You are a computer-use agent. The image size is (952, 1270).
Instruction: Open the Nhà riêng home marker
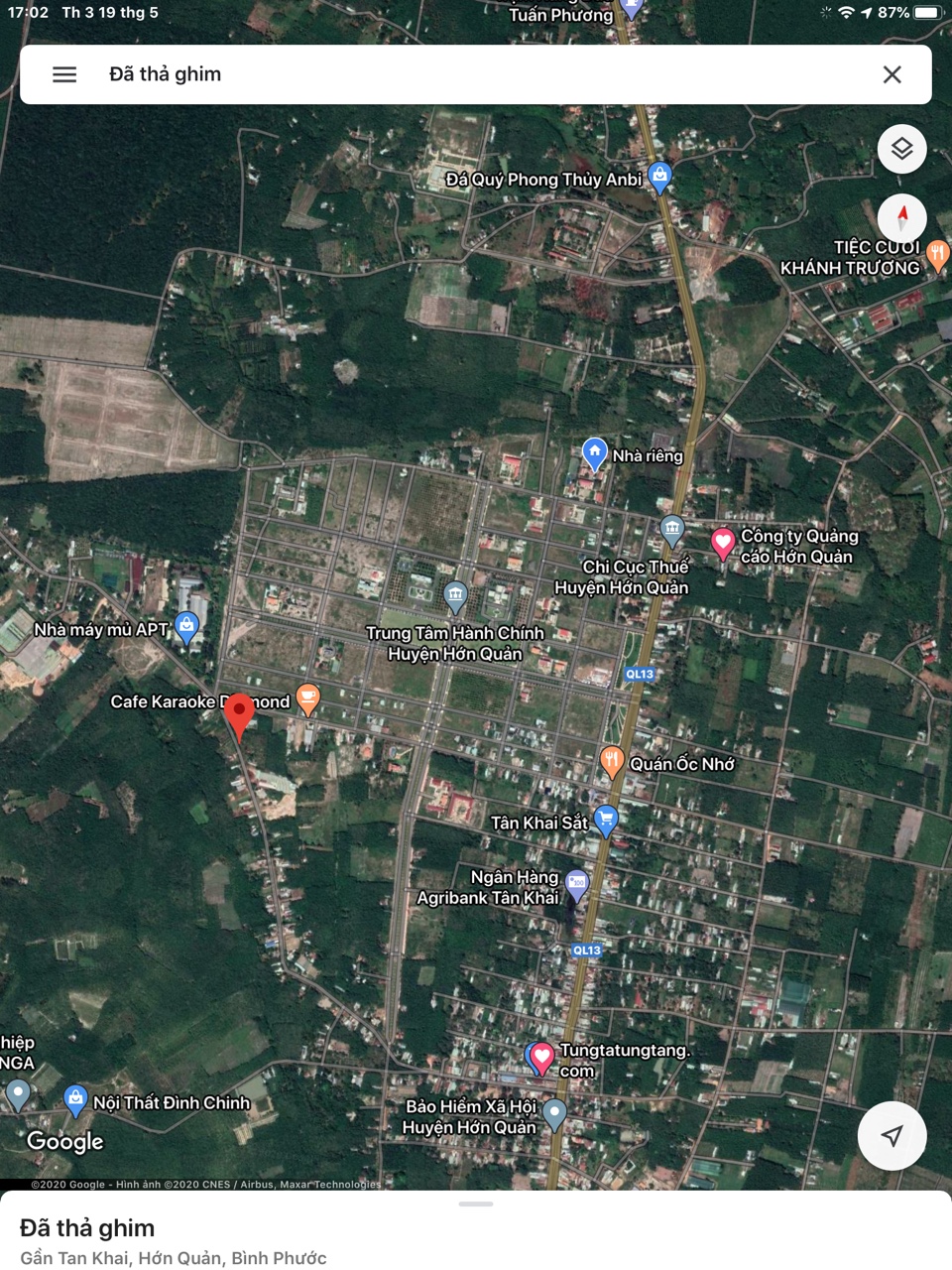(594, 453)
